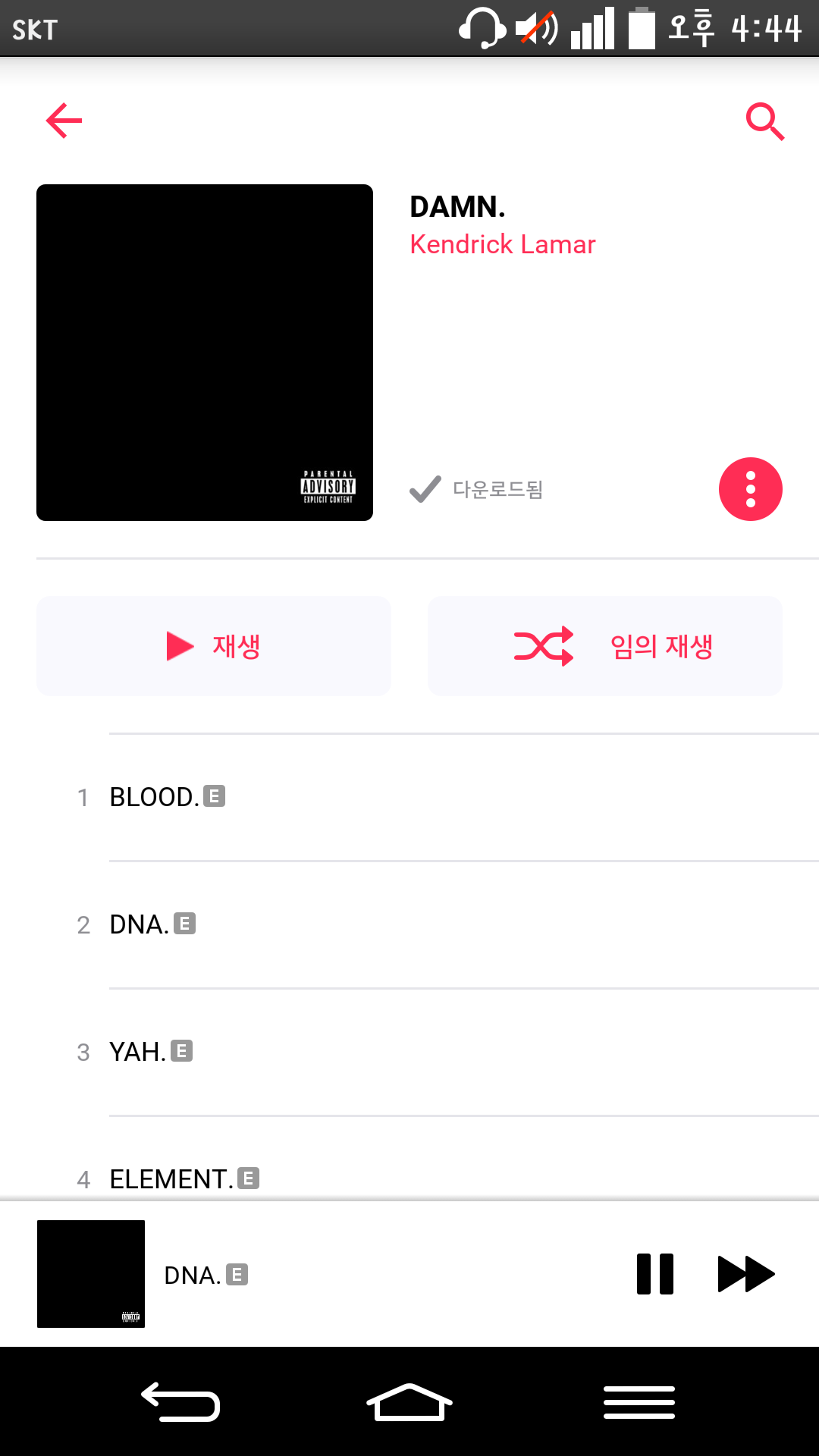Open the Kendrick Lamar artist page
The width and height of the screenshot is (819, 1456).
[x=502, y=245]
